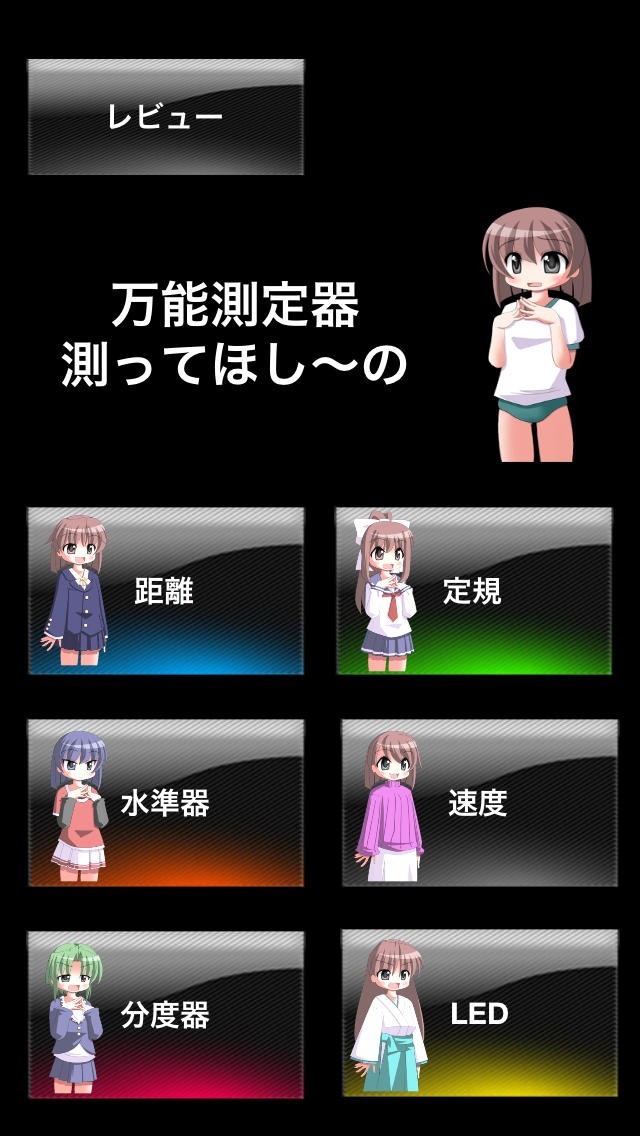Launch the 水準器 level tool
Image resolution: width=640 pixels, height=1136 pixels.
point(165,803)
